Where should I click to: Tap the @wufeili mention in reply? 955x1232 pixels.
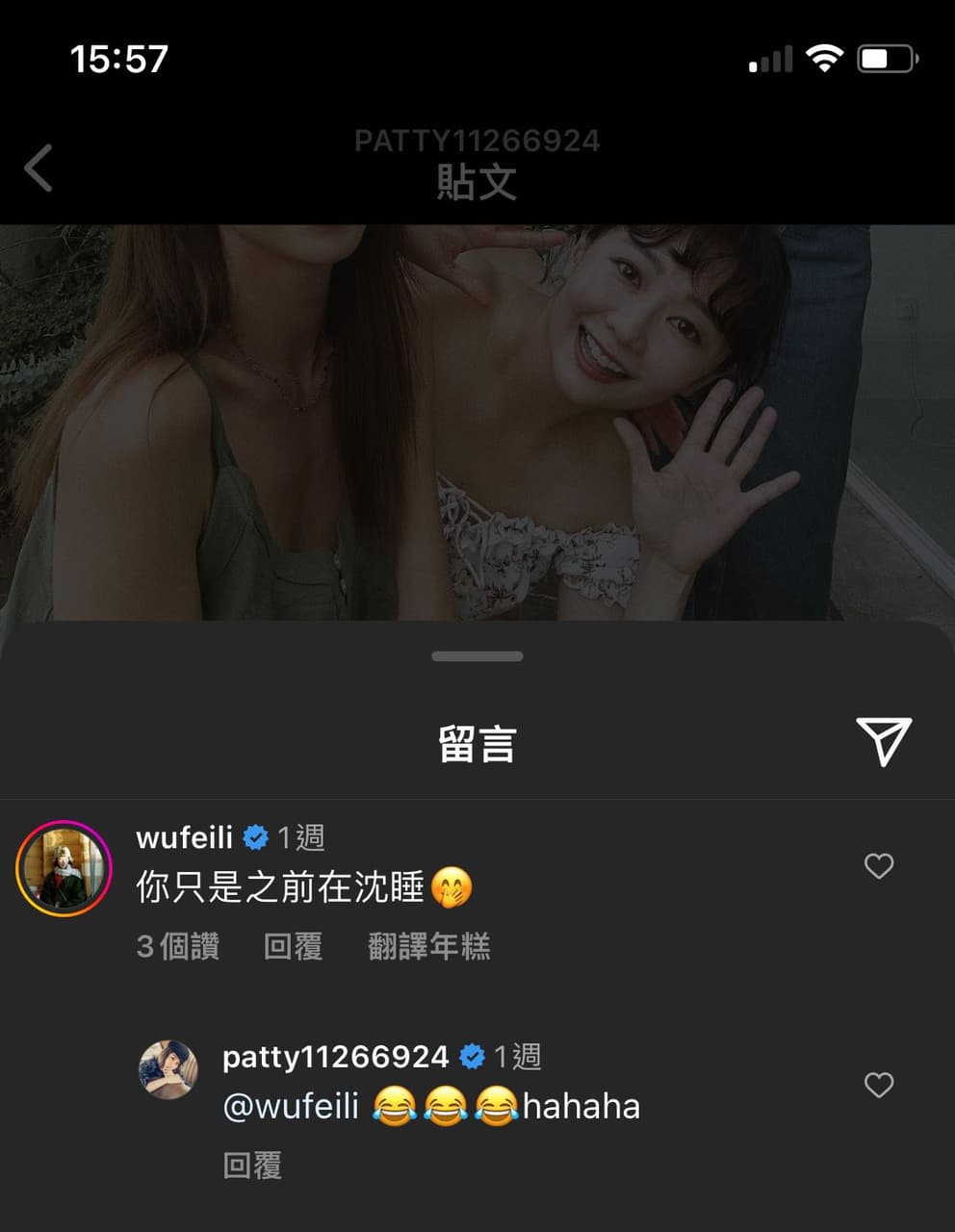click(291, 1107)
